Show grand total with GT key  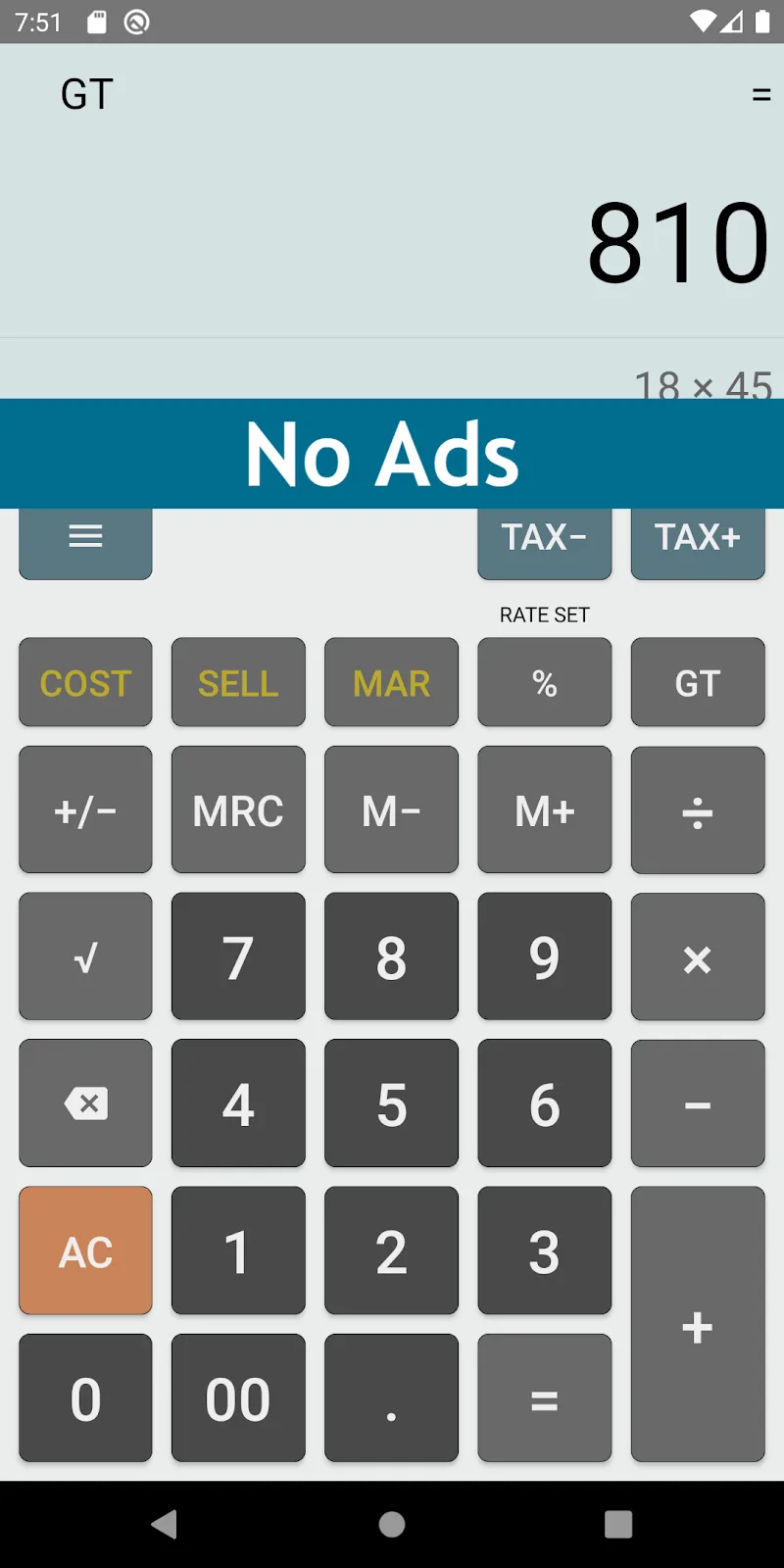[x=697, y=683]
